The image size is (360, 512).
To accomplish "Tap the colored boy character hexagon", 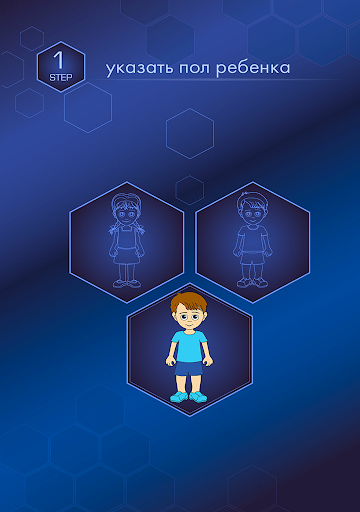I will pos(190,350).
